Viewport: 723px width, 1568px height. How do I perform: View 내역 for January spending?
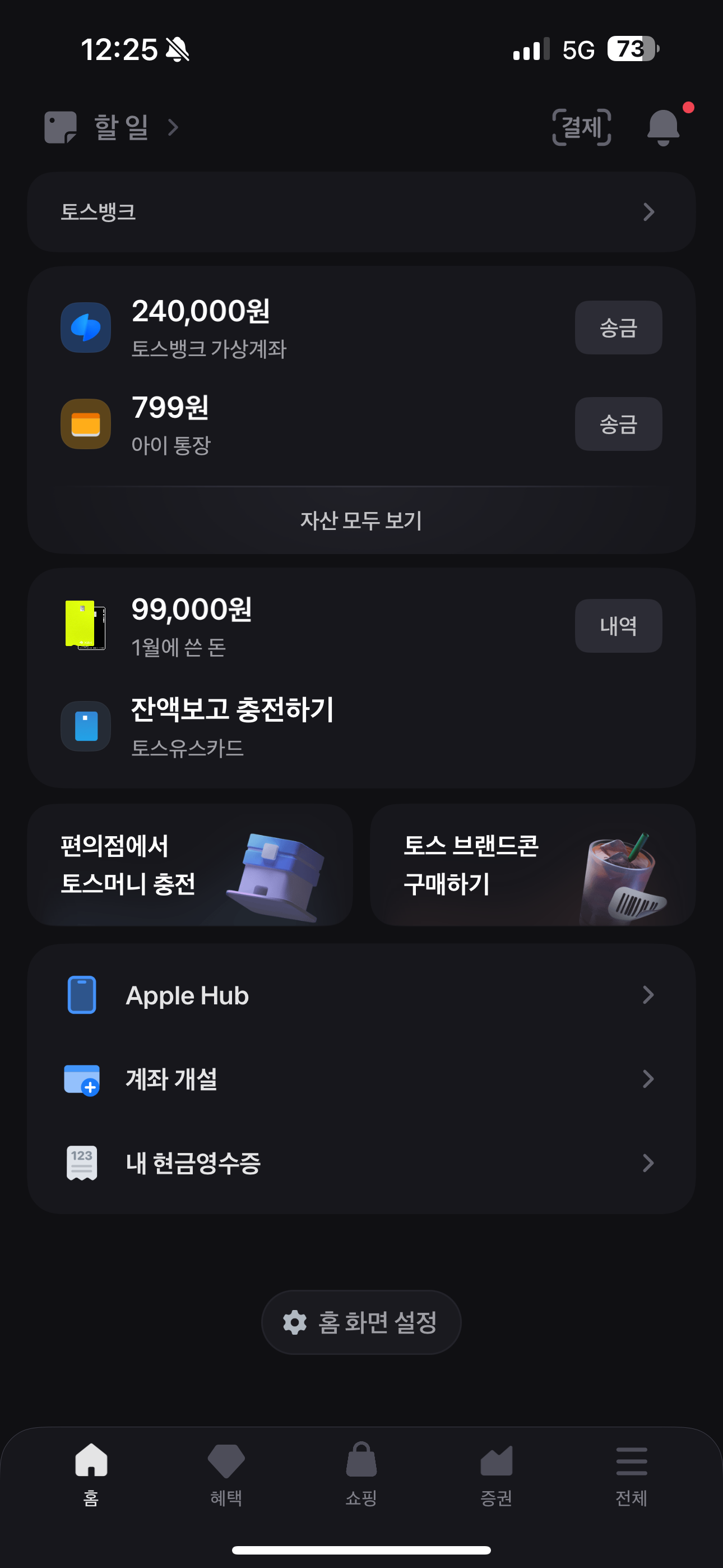[618, 626]
